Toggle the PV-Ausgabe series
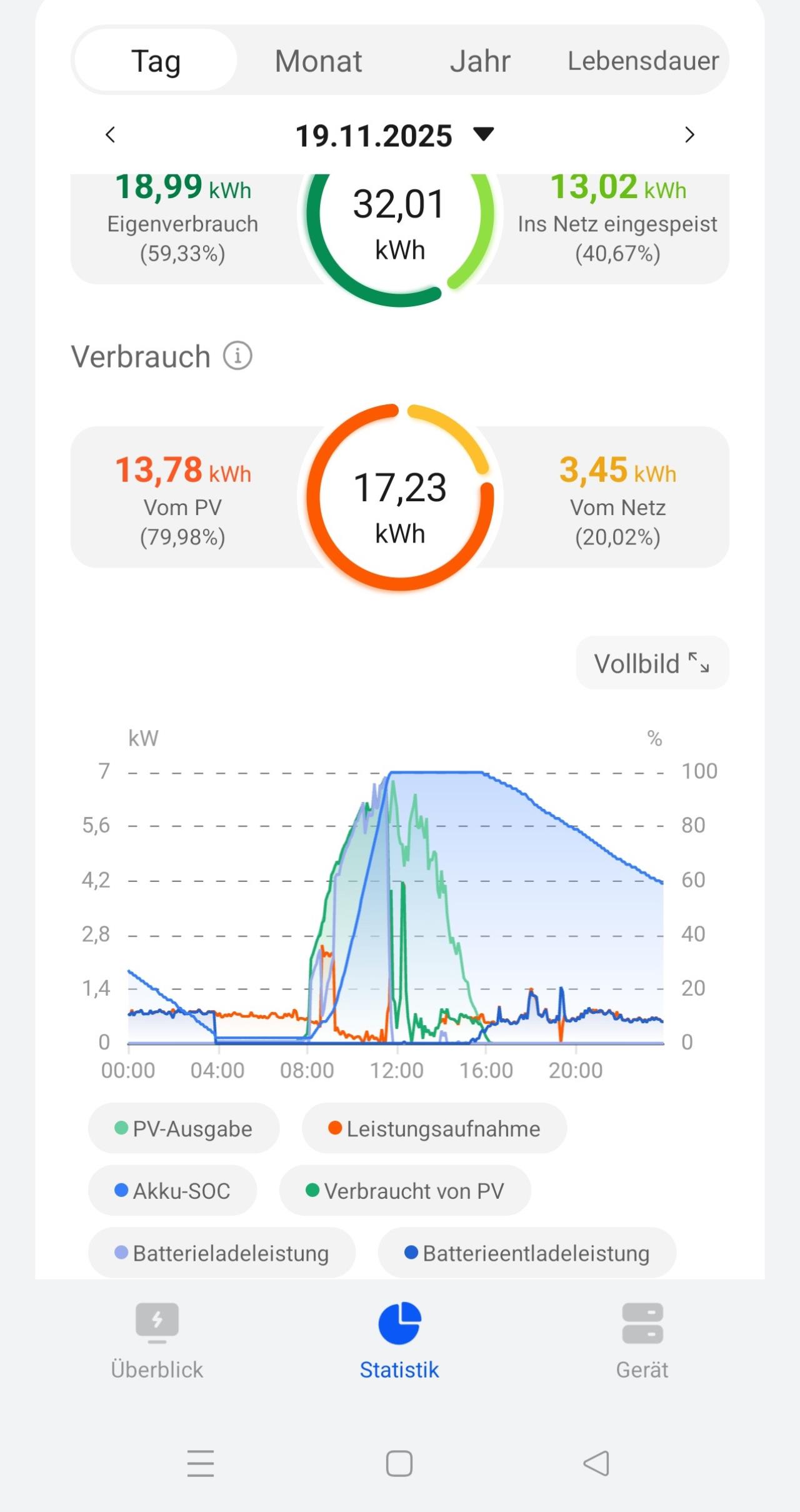Image resolution: width=800 pixels, height=1512 pixels. point(184,1129)
